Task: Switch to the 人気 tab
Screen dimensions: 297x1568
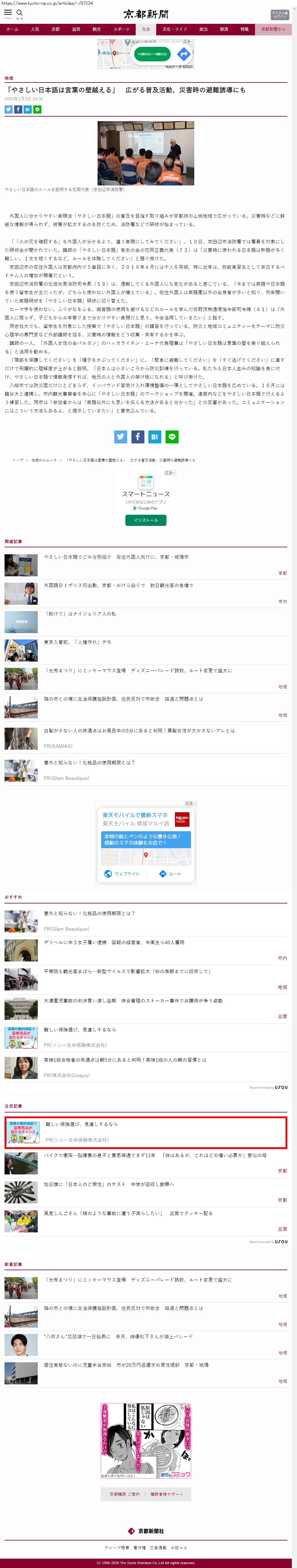Action: tap(35, 29)
